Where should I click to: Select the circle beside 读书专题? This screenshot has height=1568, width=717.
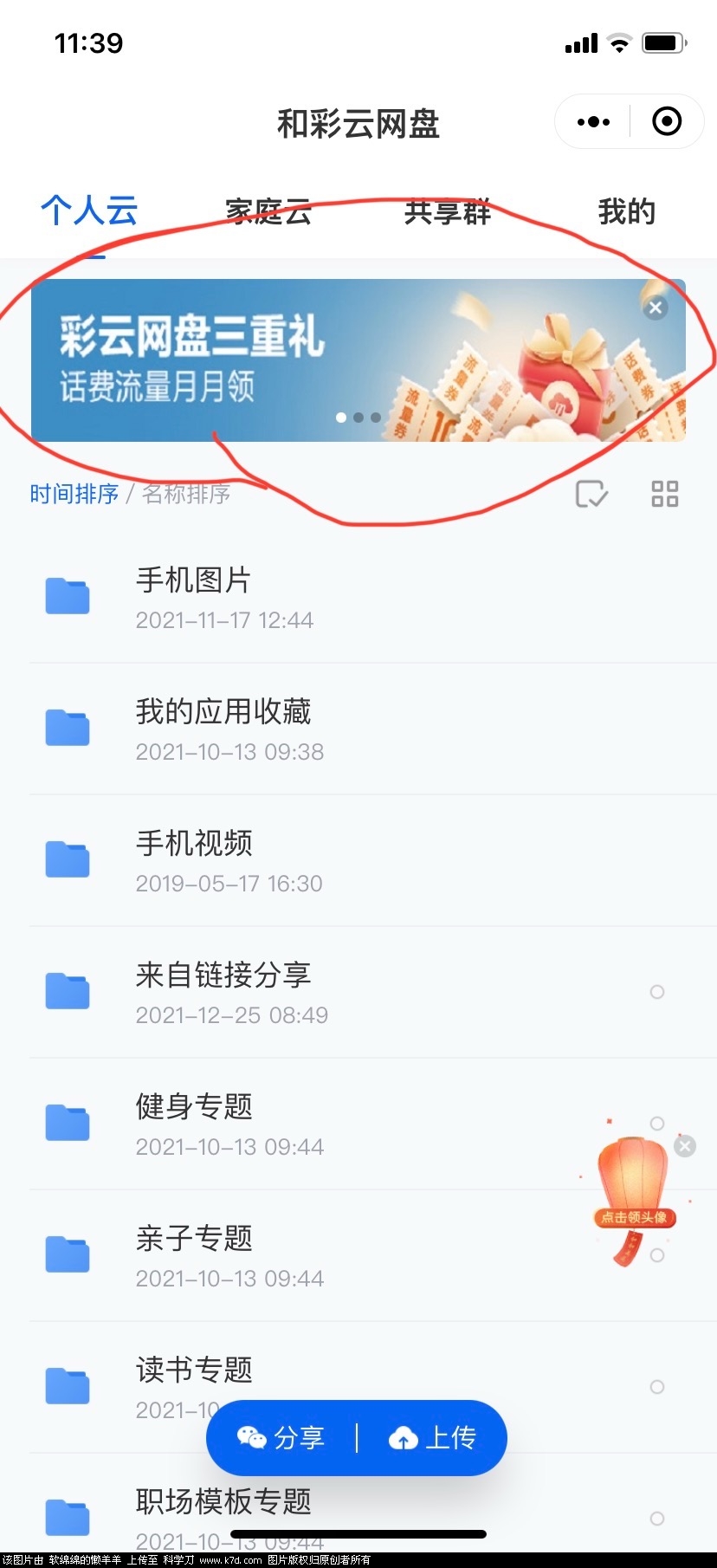pos(657,1386)
